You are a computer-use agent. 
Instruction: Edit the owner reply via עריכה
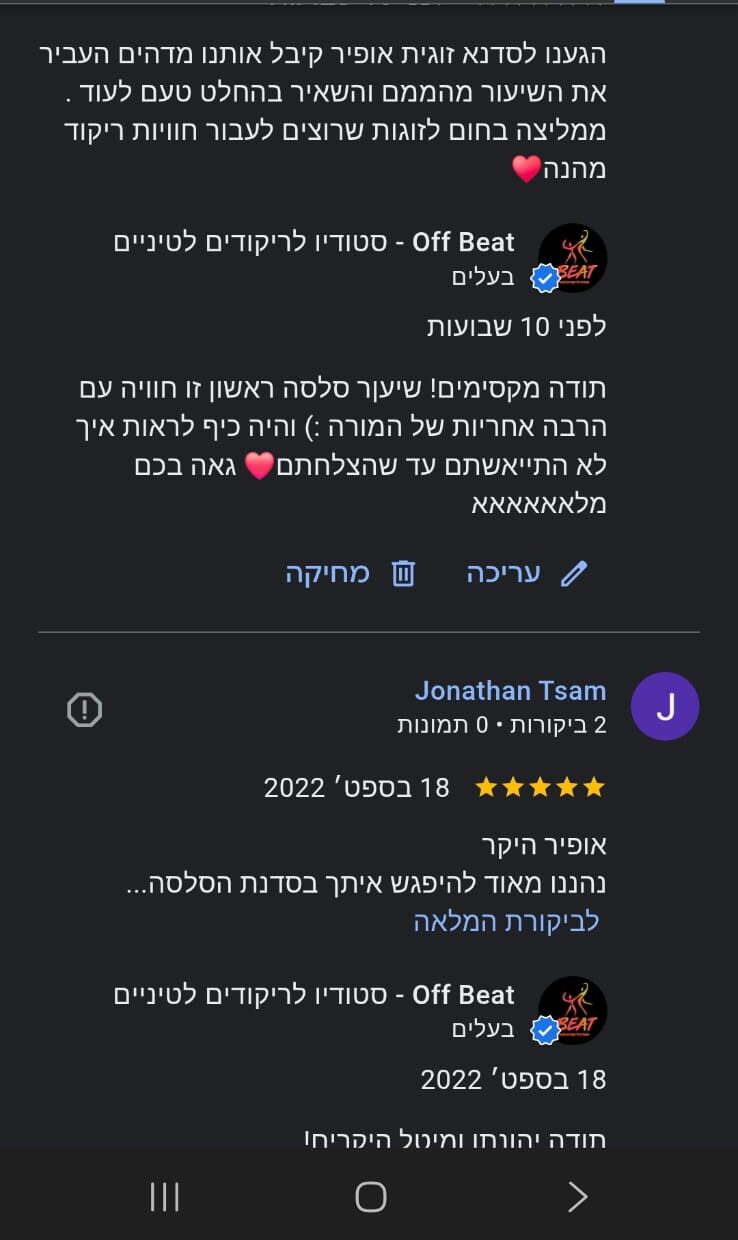tap(526, 573)
